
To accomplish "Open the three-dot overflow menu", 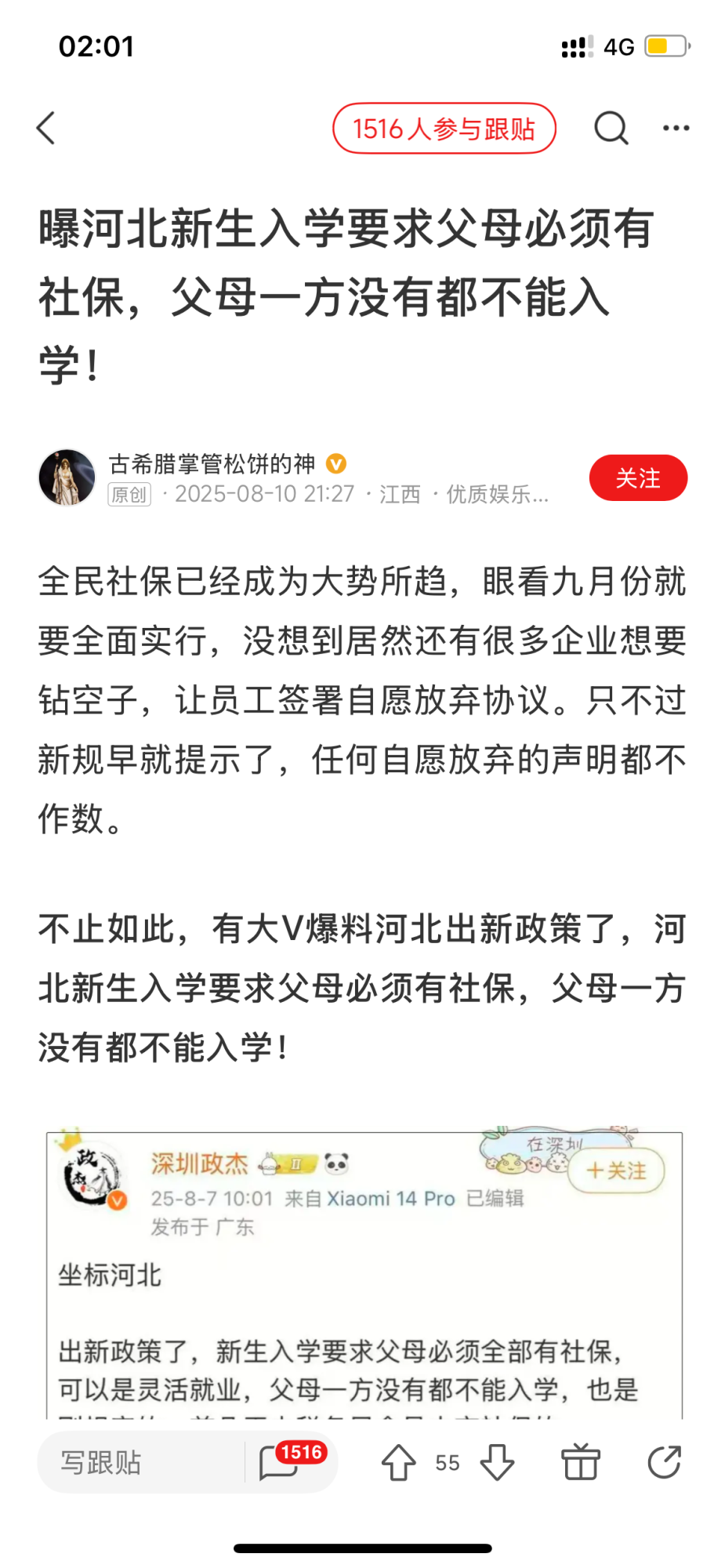I will tap(676, 128).
